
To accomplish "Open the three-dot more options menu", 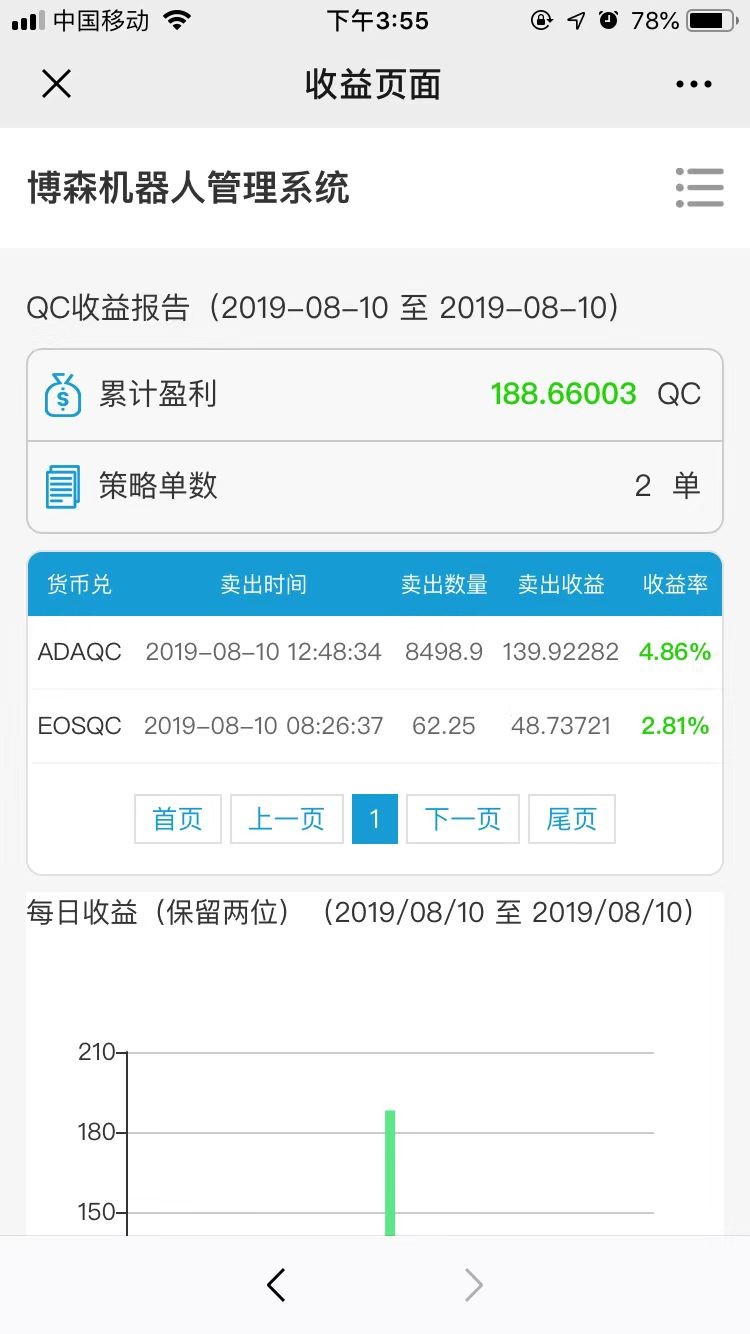I will (x=693, y=84).
